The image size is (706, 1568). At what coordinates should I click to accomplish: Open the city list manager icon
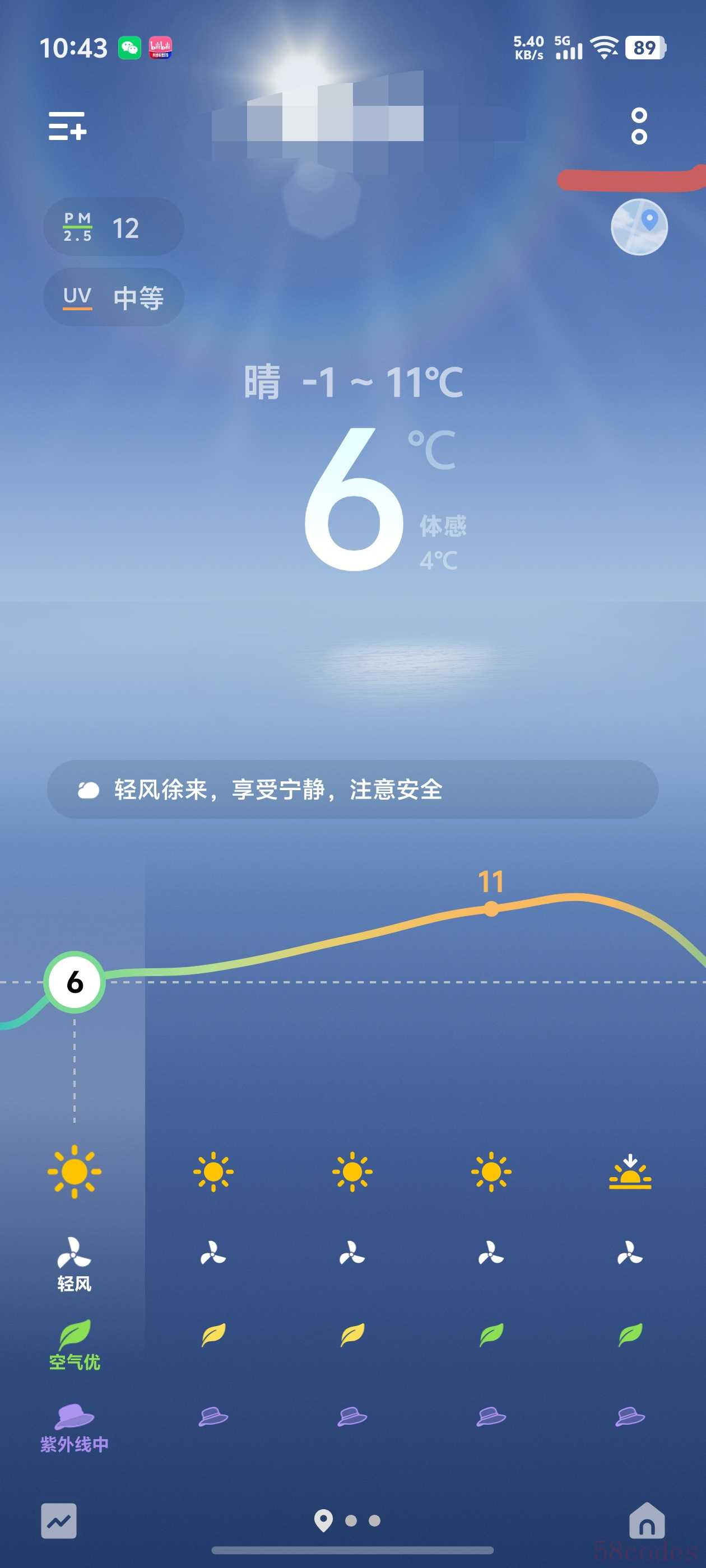click(67, 126)
